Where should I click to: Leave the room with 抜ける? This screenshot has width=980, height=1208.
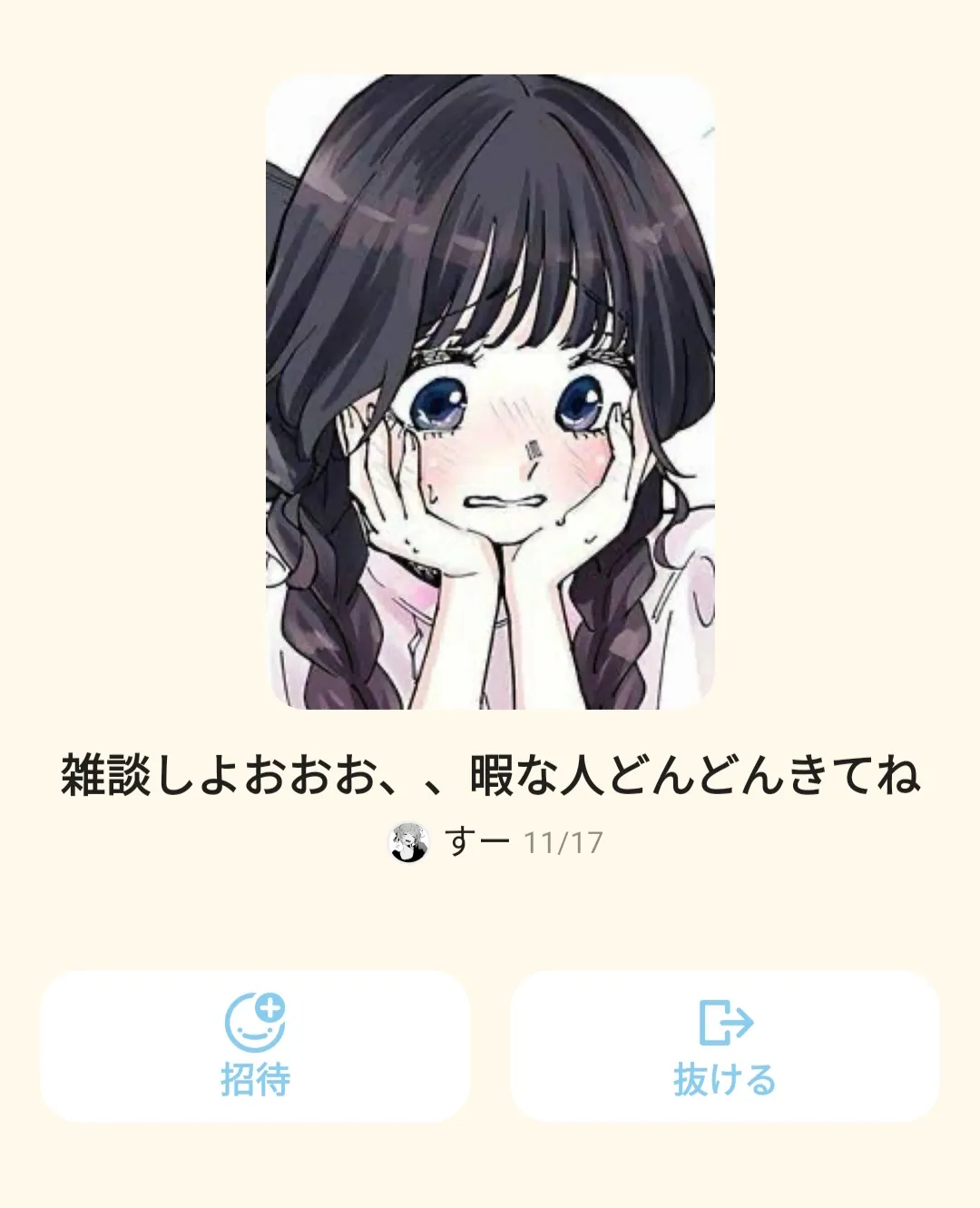pyautogui.click(x=724, y=1046)
